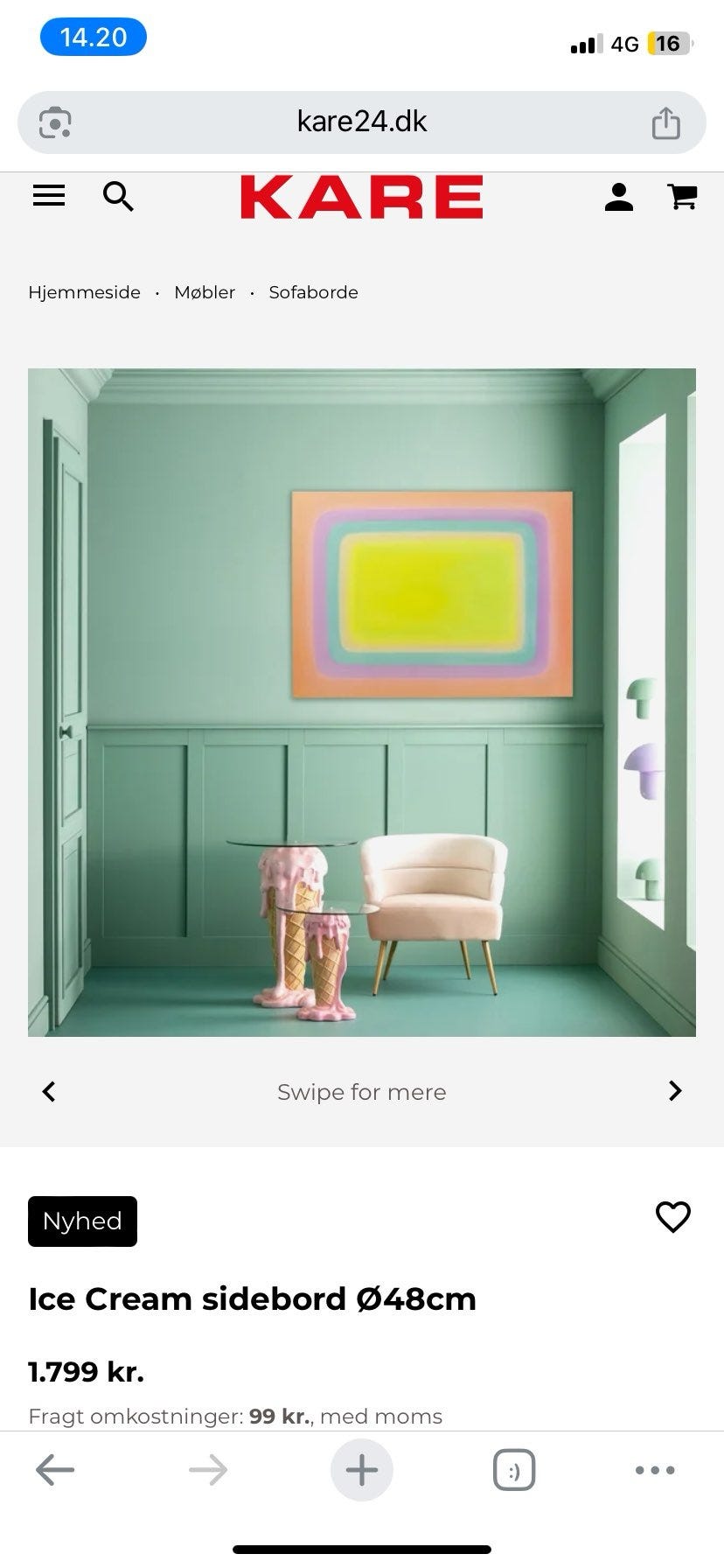Click the KARE logo
724x1568 pixels.
click(361, 196)
